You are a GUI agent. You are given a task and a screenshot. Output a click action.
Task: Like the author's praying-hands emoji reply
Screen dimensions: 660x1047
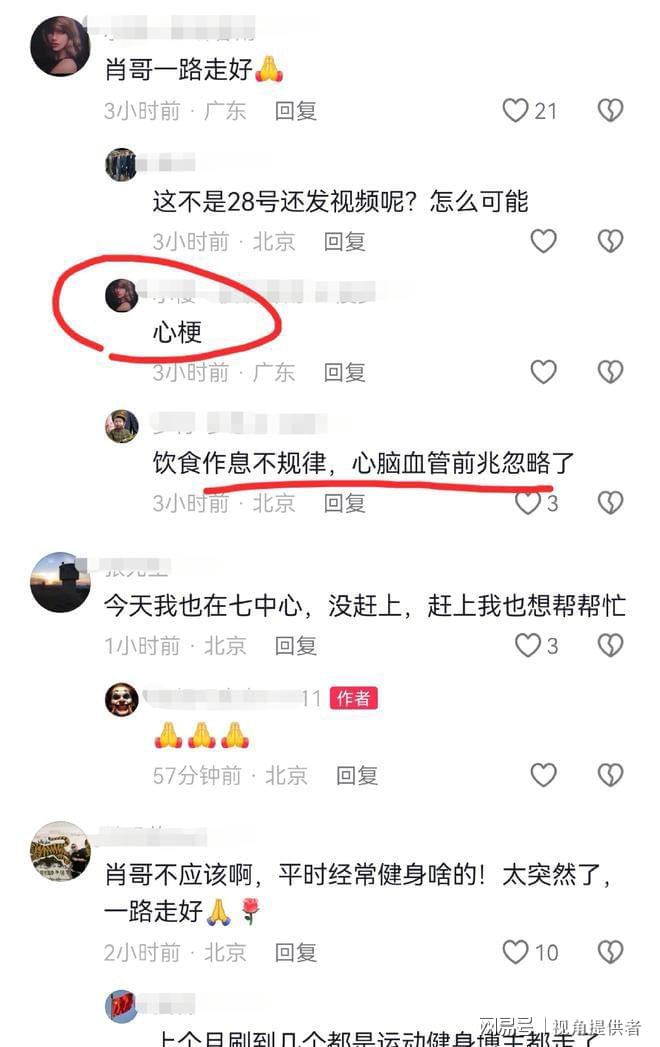(543, 775)
